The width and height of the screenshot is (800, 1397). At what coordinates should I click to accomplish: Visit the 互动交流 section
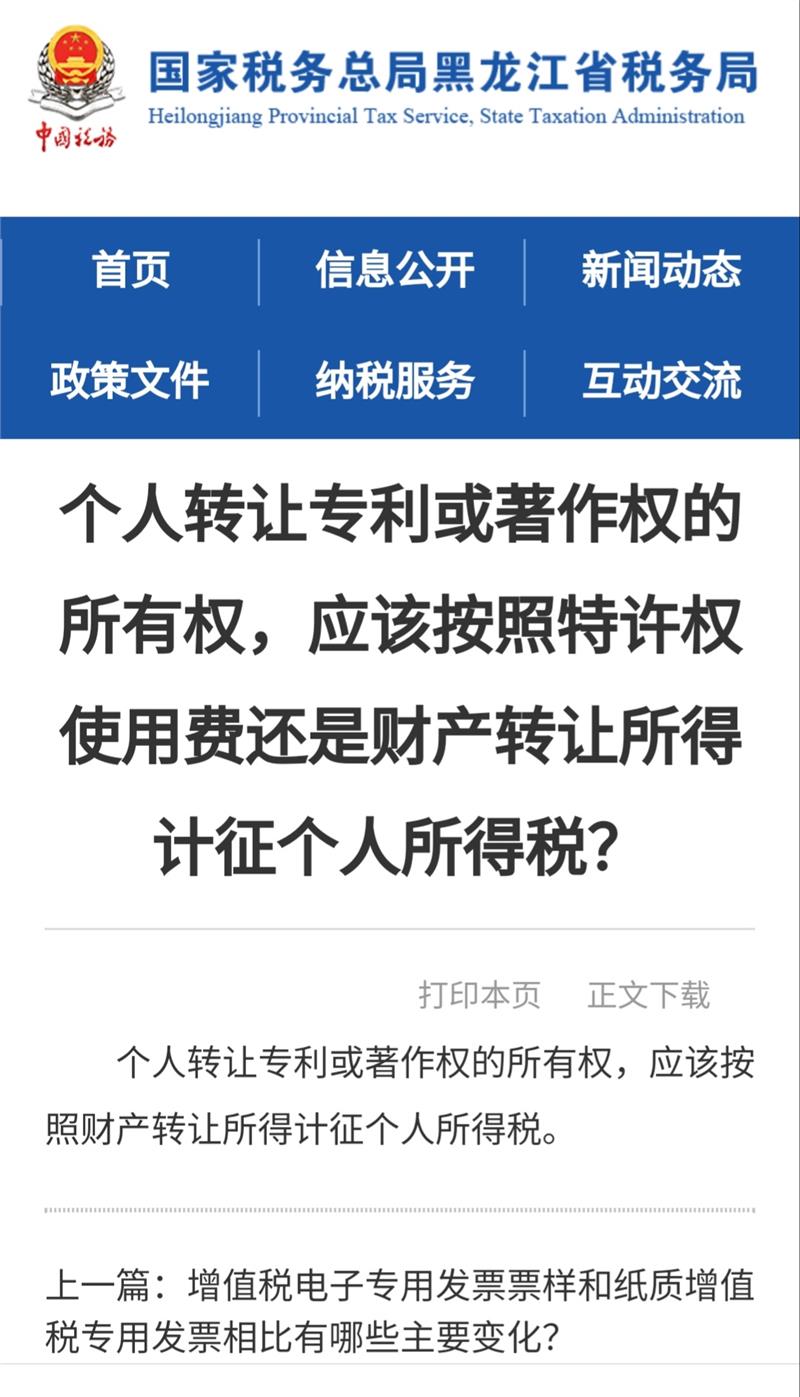click(661, 381)
